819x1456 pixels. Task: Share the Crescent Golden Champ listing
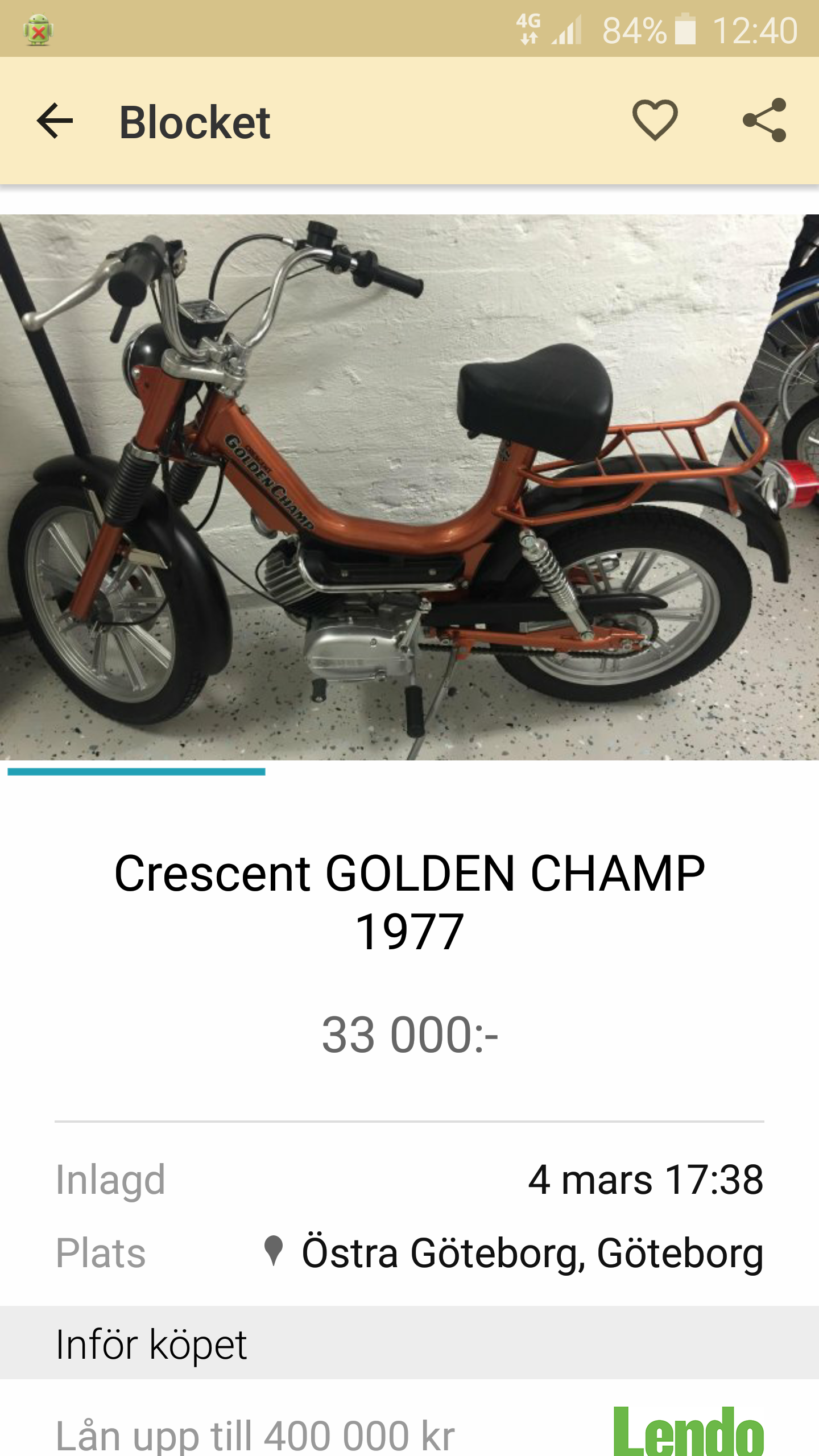click(764, 120)
